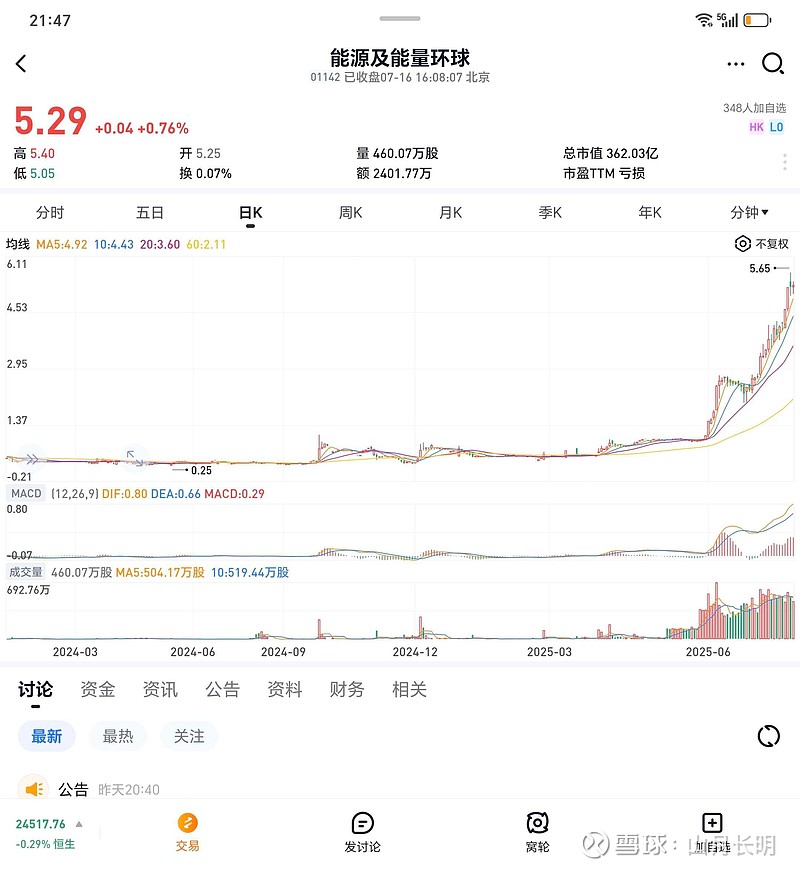Image resolution: width=800 pixels, height=870 pixels.
Task: Select the 月K chart tab
Action: pos(450,212)
